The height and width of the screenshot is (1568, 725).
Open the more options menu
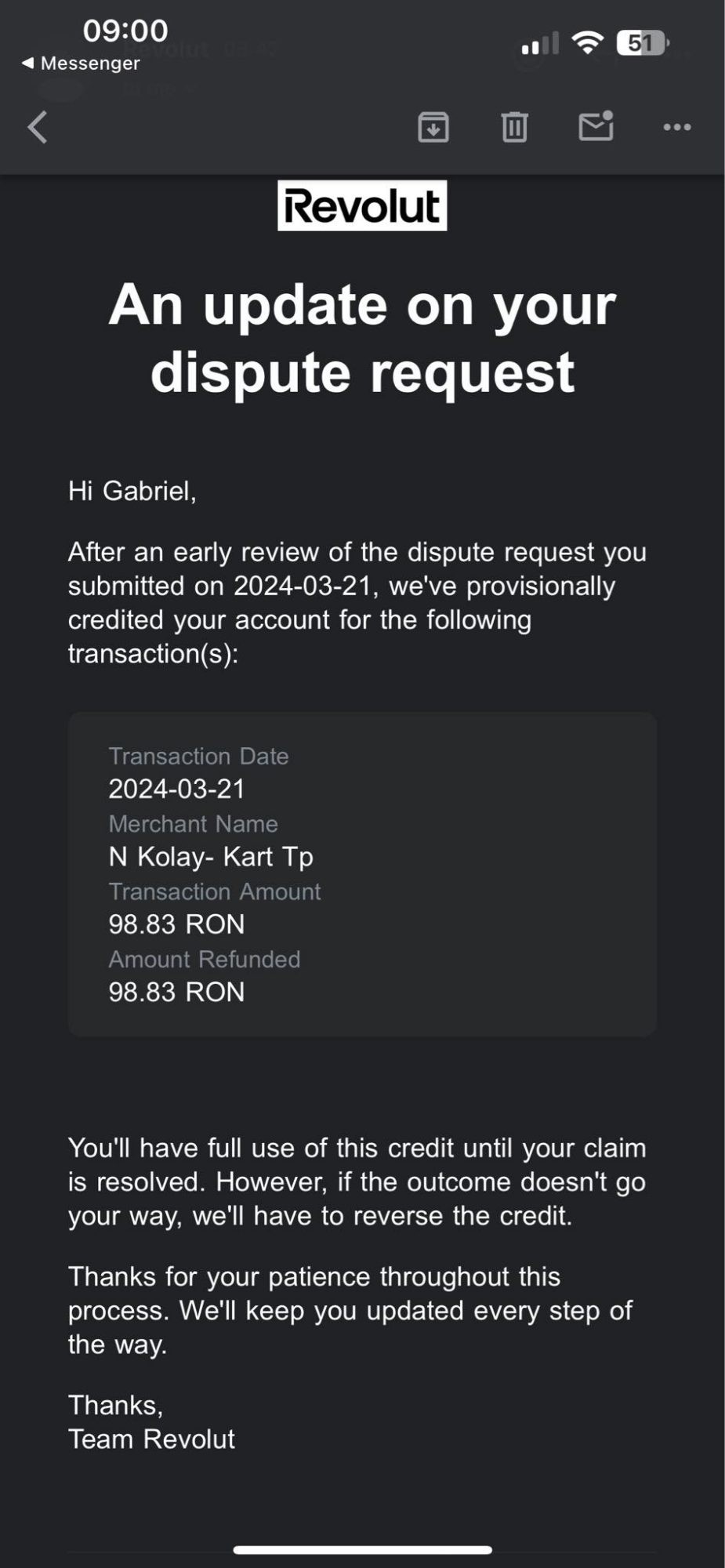pyautogui.click(x=676, y=127)
